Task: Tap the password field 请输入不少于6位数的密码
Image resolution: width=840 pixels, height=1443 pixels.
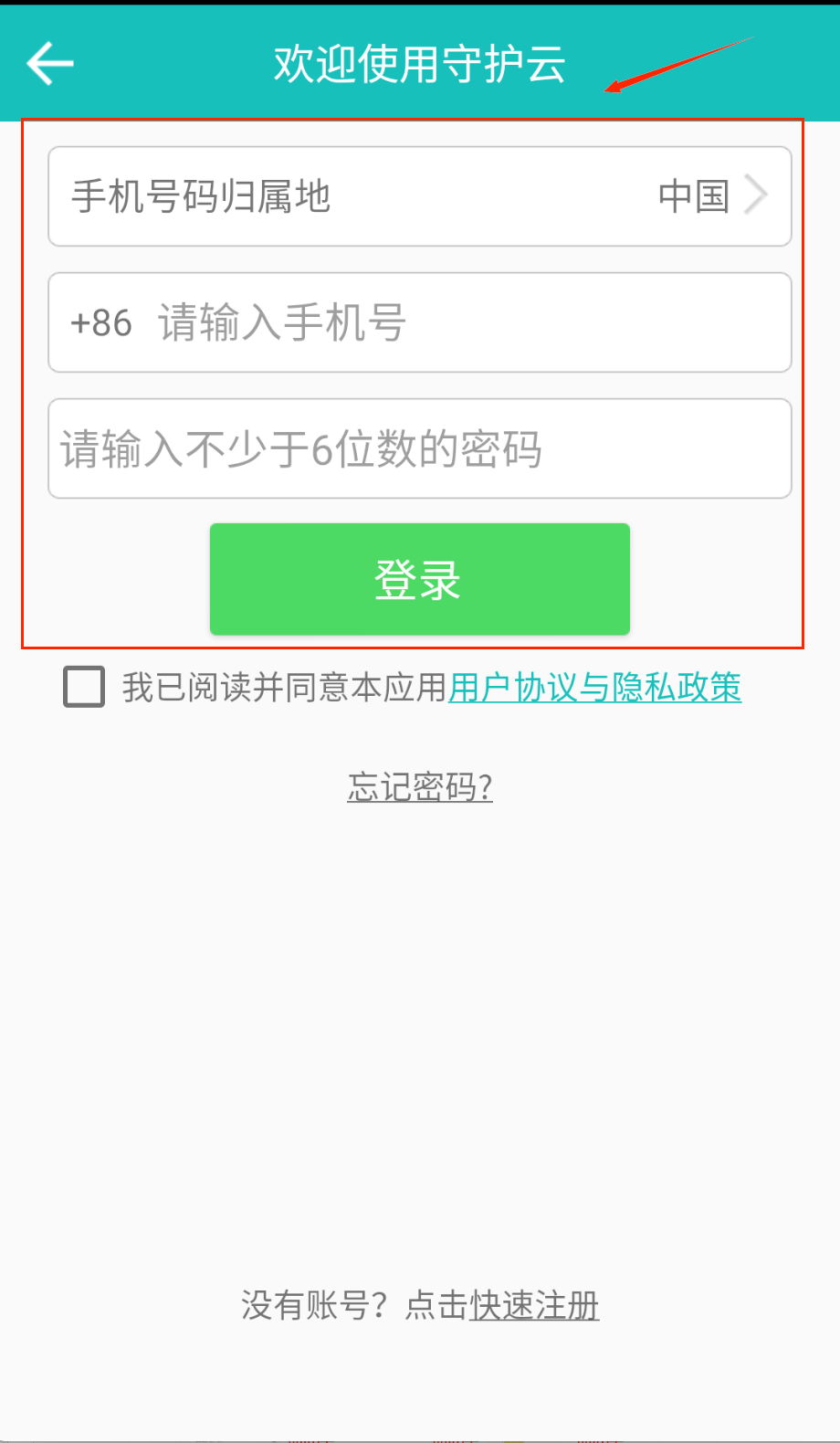Action: [x=419, y=448]
